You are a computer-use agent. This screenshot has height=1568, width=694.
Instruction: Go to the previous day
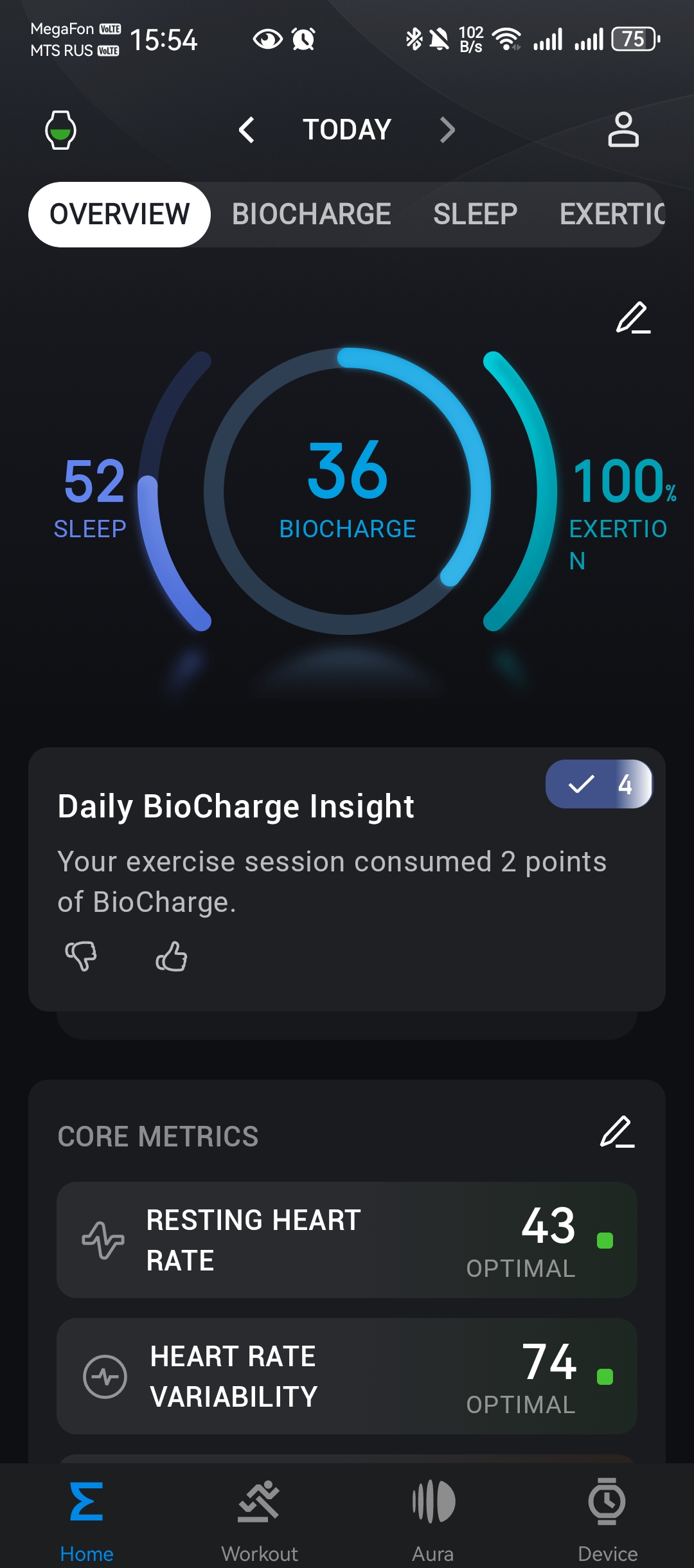point(247,130)
